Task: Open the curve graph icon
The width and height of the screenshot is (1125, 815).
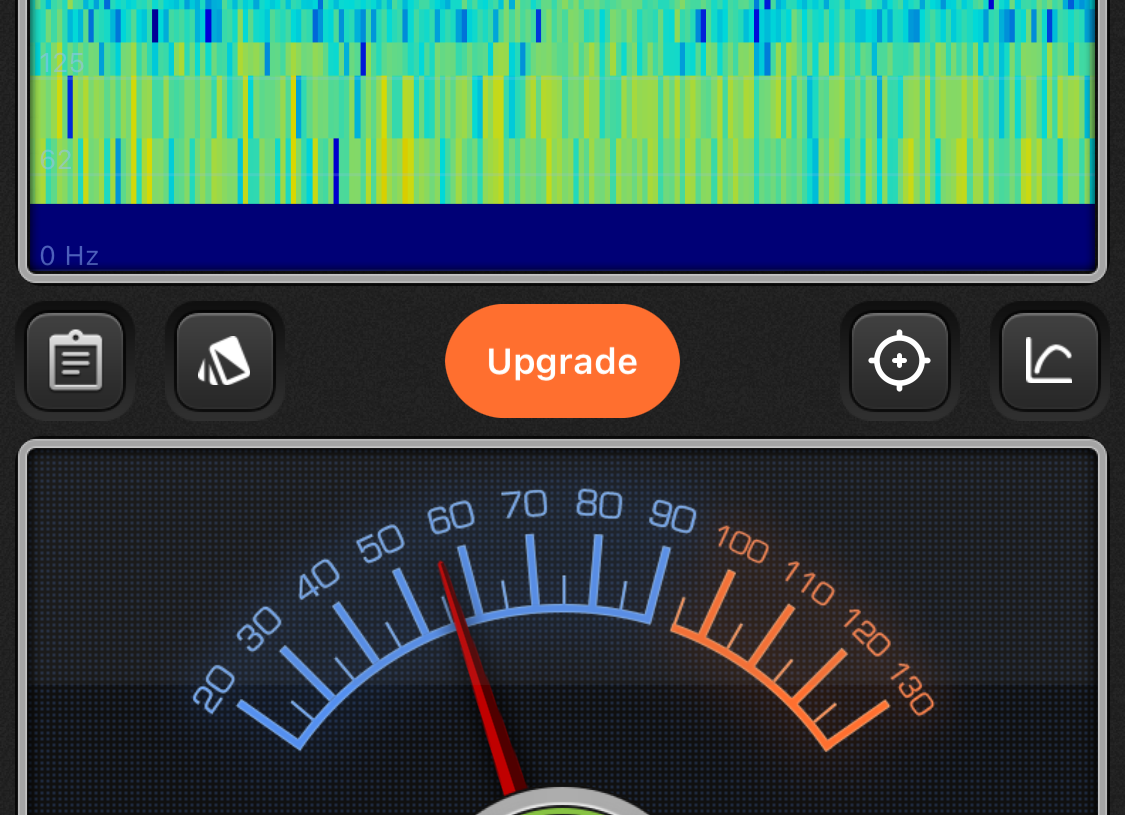Action: [x=1049, y=361]
